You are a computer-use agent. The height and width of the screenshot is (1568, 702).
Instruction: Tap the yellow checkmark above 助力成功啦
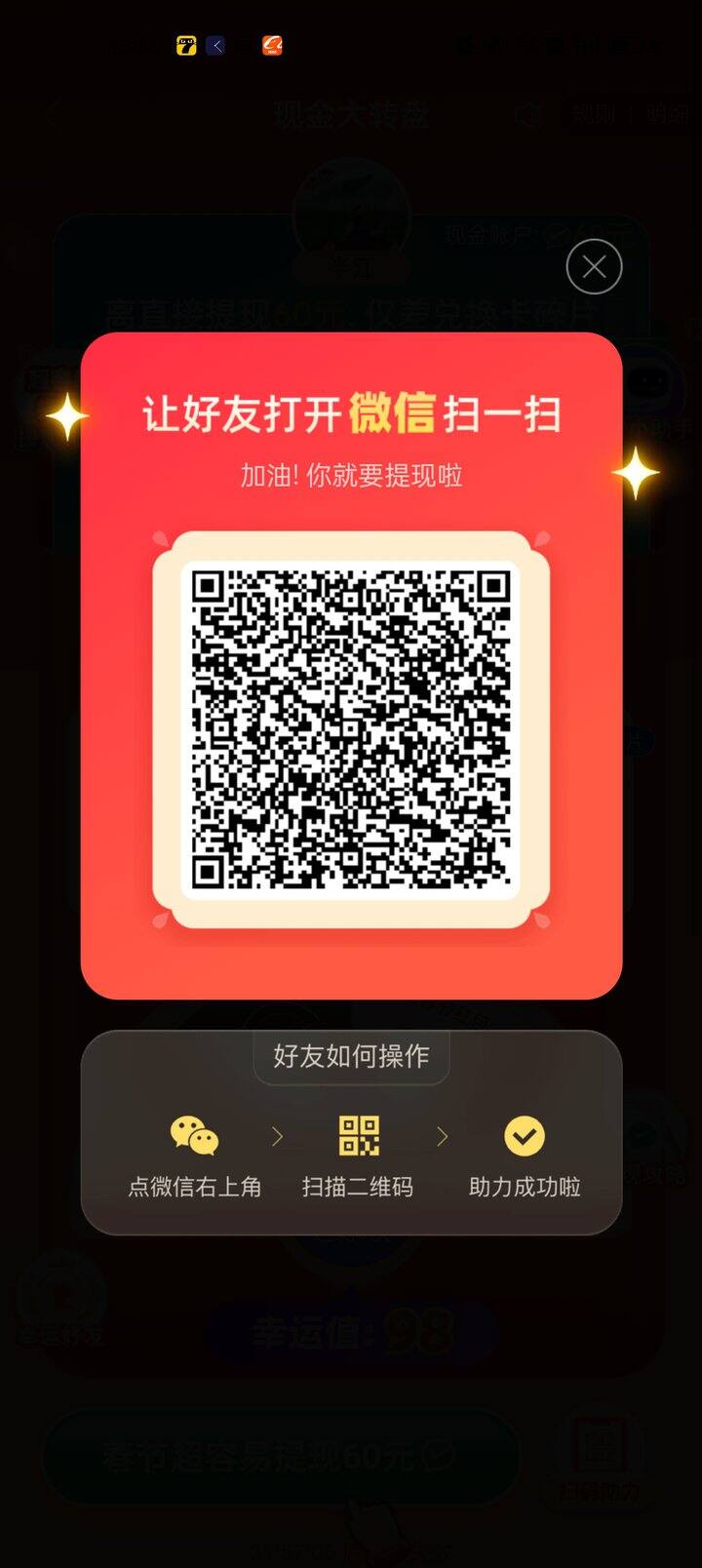[x=524, y=1135]
